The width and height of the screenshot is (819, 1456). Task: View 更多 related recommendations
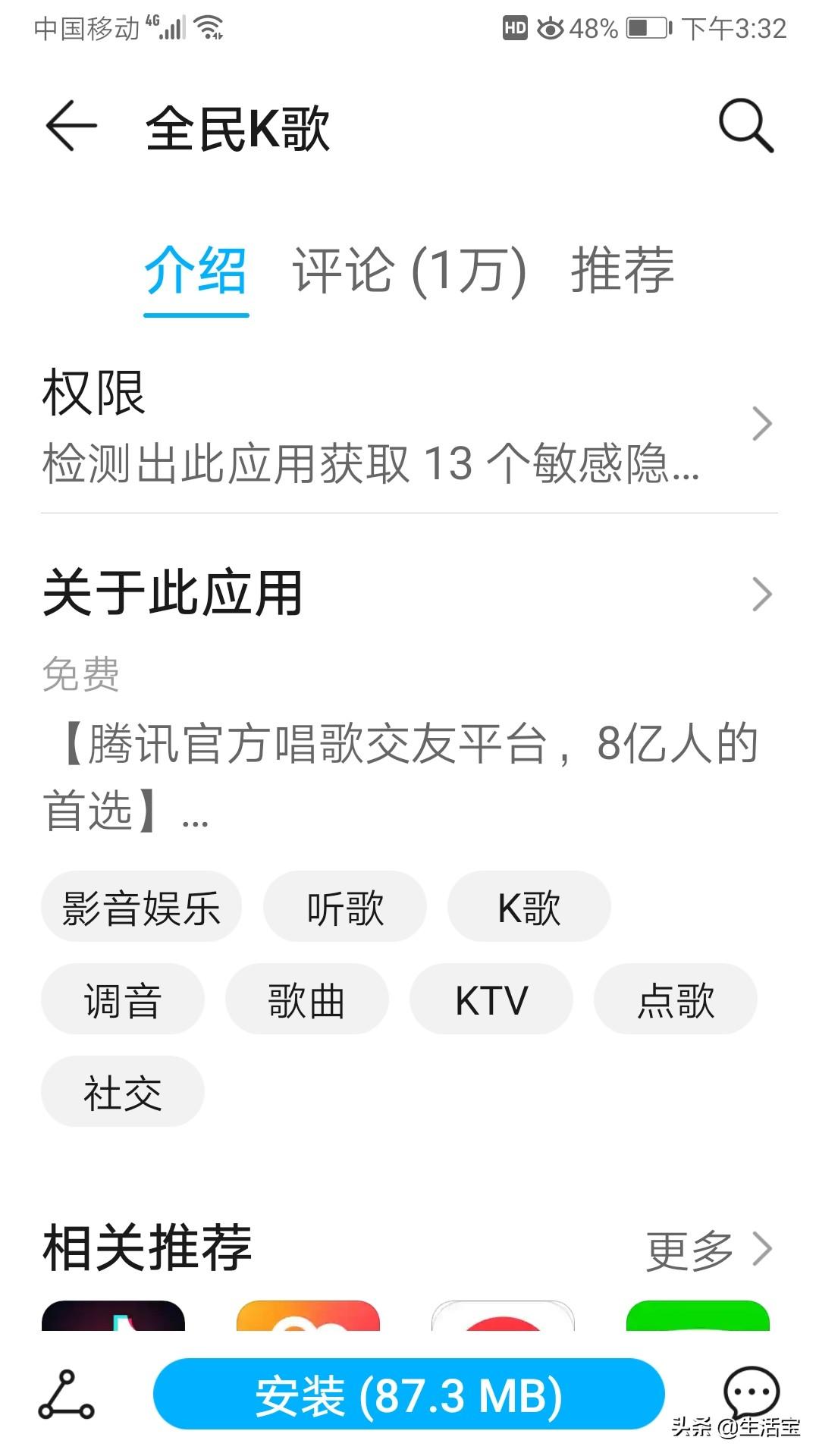pos(707,1250)
